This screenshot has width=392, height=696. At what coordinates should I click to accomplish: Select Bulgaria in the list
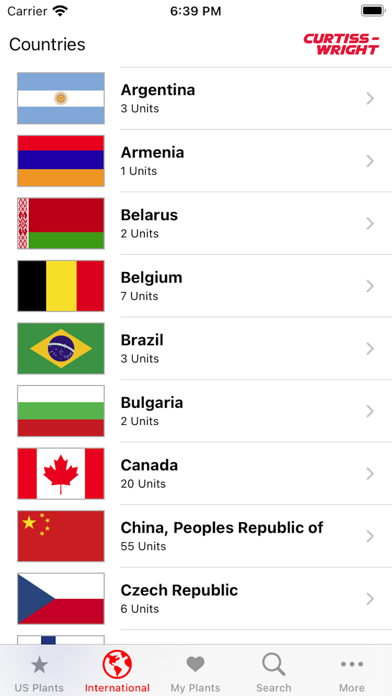coord(196,411)
